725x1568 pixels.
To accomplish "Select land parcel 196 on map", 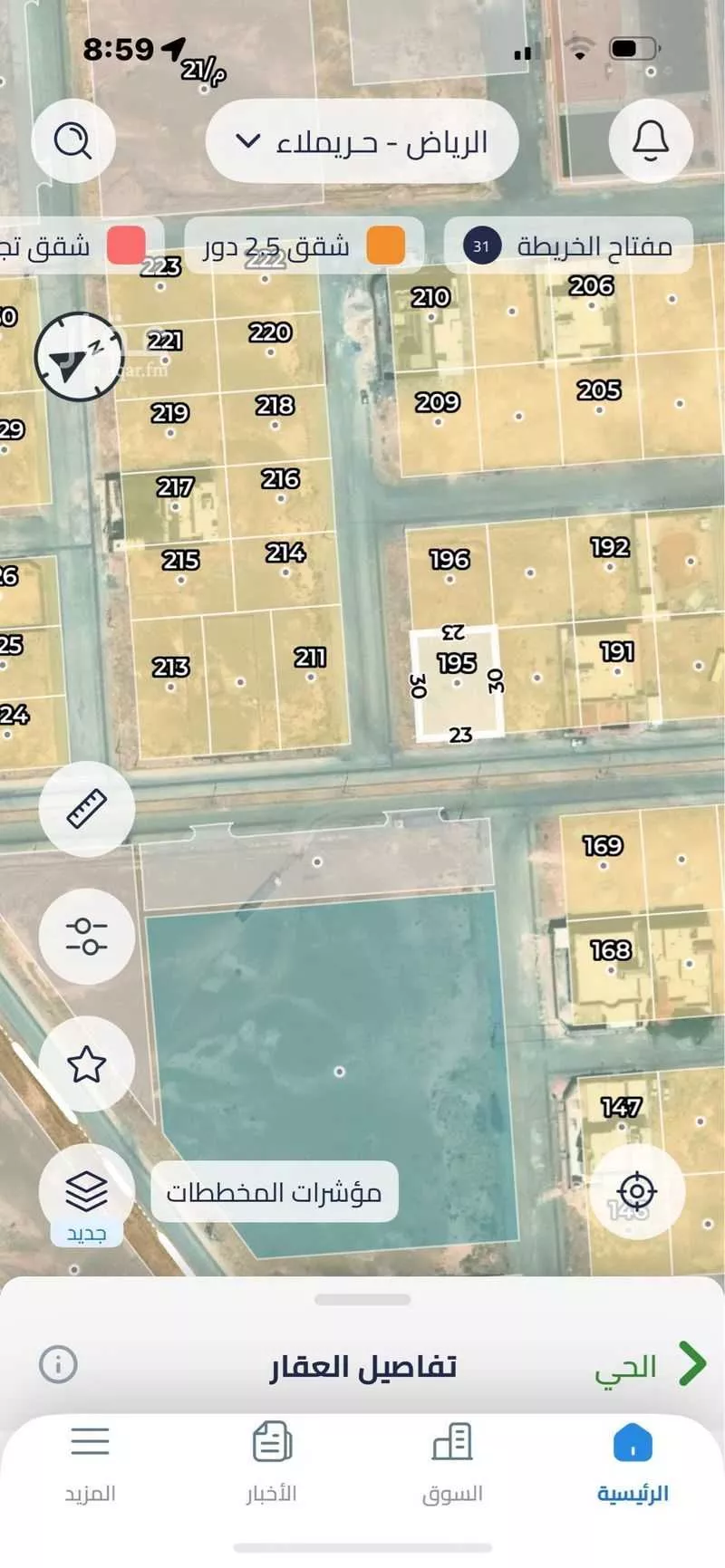I will pos(449,569).
